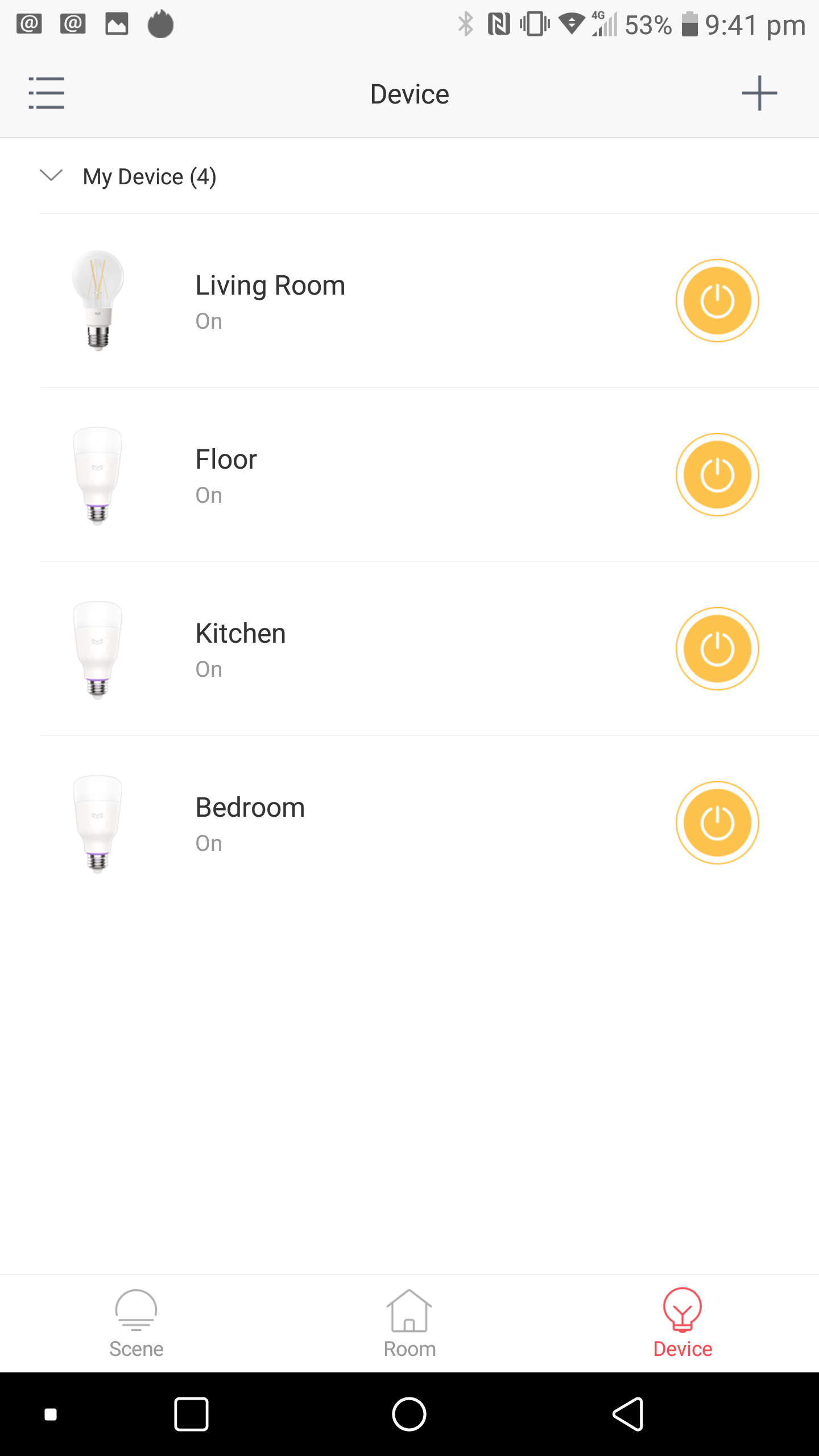Open the drawer menu icon
Viewport: 819px width, 1456px height.
coord(46,93)
